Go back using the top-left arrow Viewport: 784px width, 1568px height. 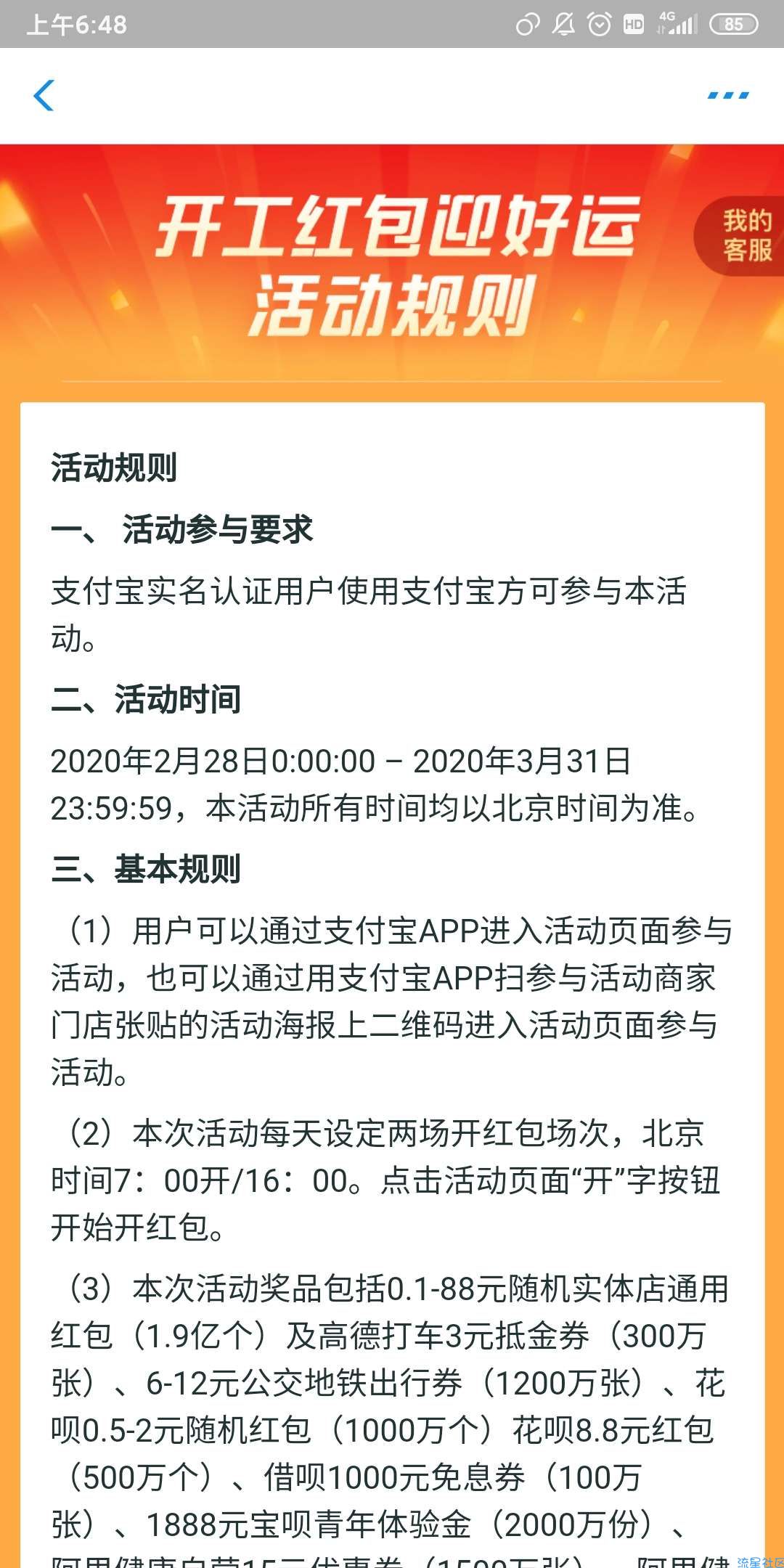[x=44, y=96]
